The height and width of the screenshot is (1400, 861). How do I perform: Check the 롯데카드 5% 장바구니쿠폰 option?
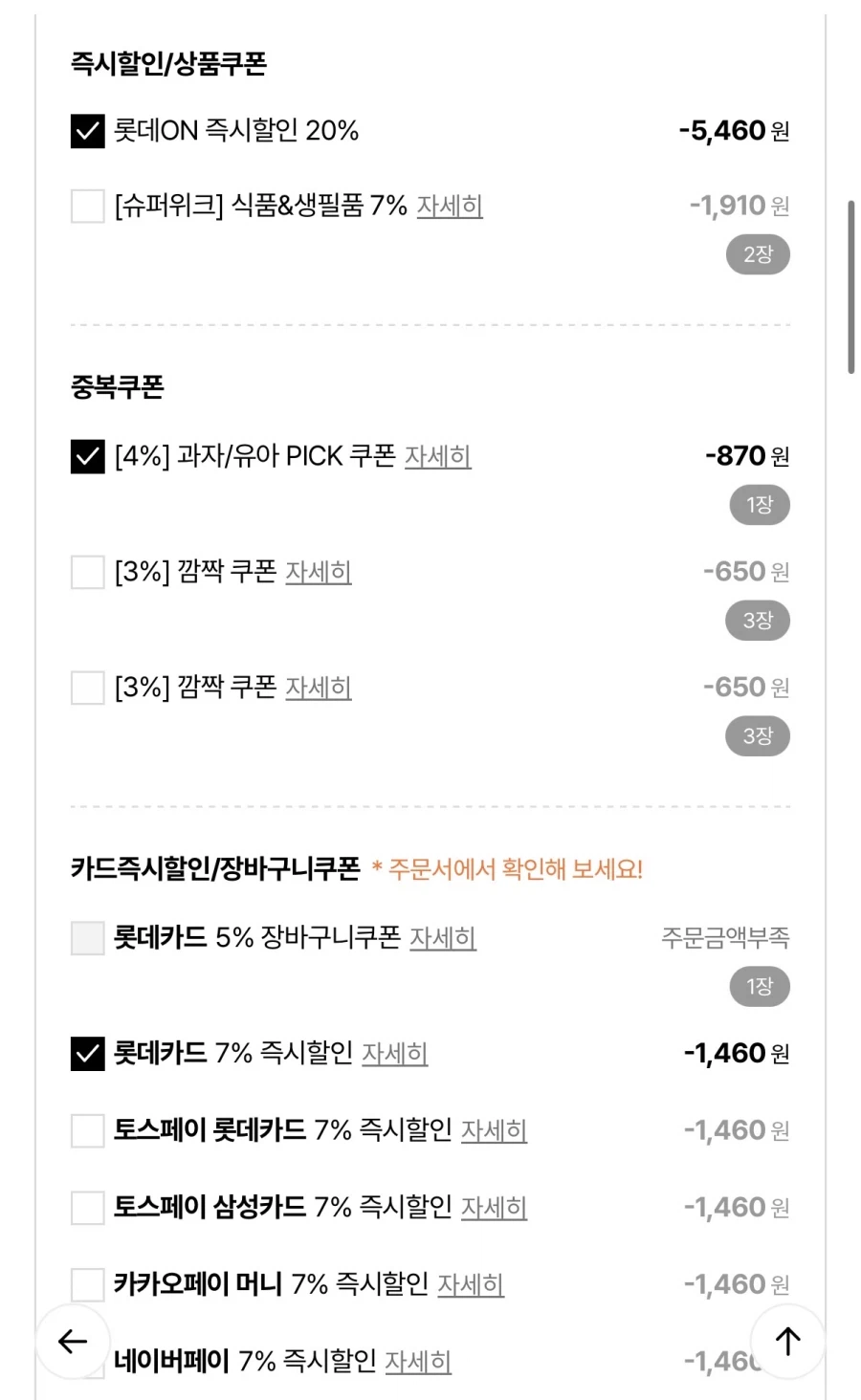click(x=87, y=939)
